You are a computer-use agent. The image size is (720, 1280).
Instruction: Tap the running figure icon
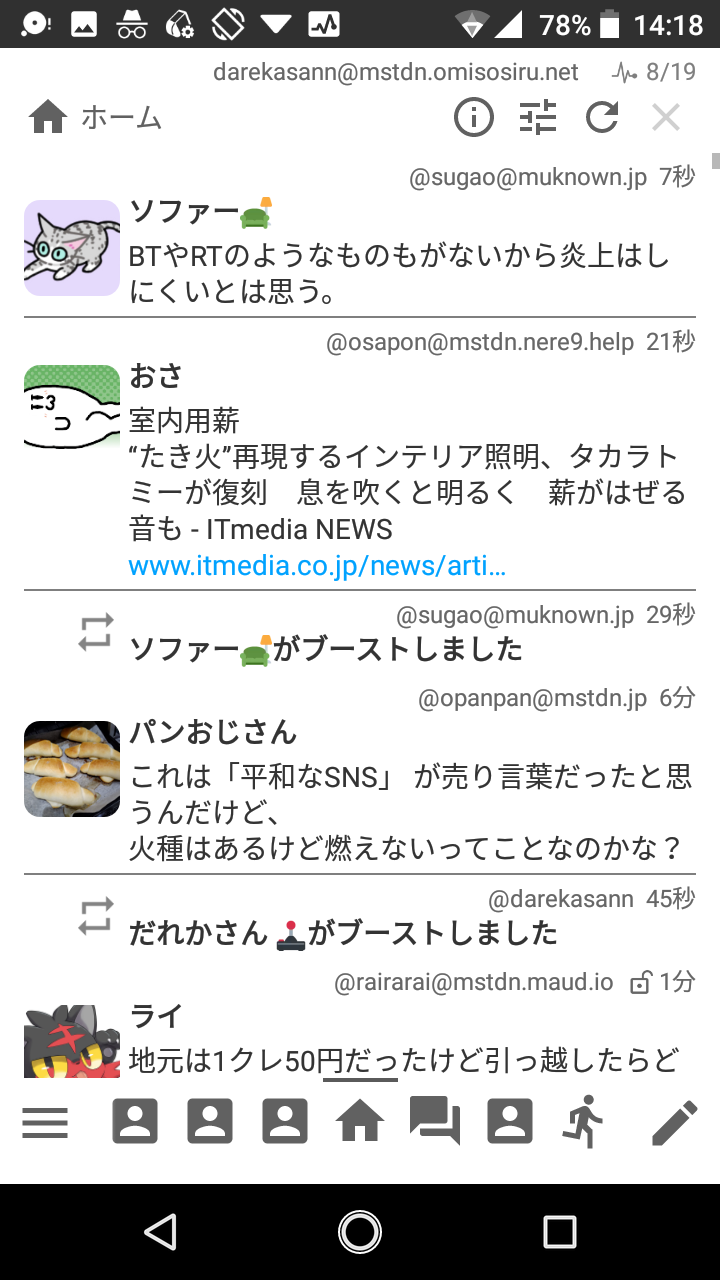coord(584,1122)
